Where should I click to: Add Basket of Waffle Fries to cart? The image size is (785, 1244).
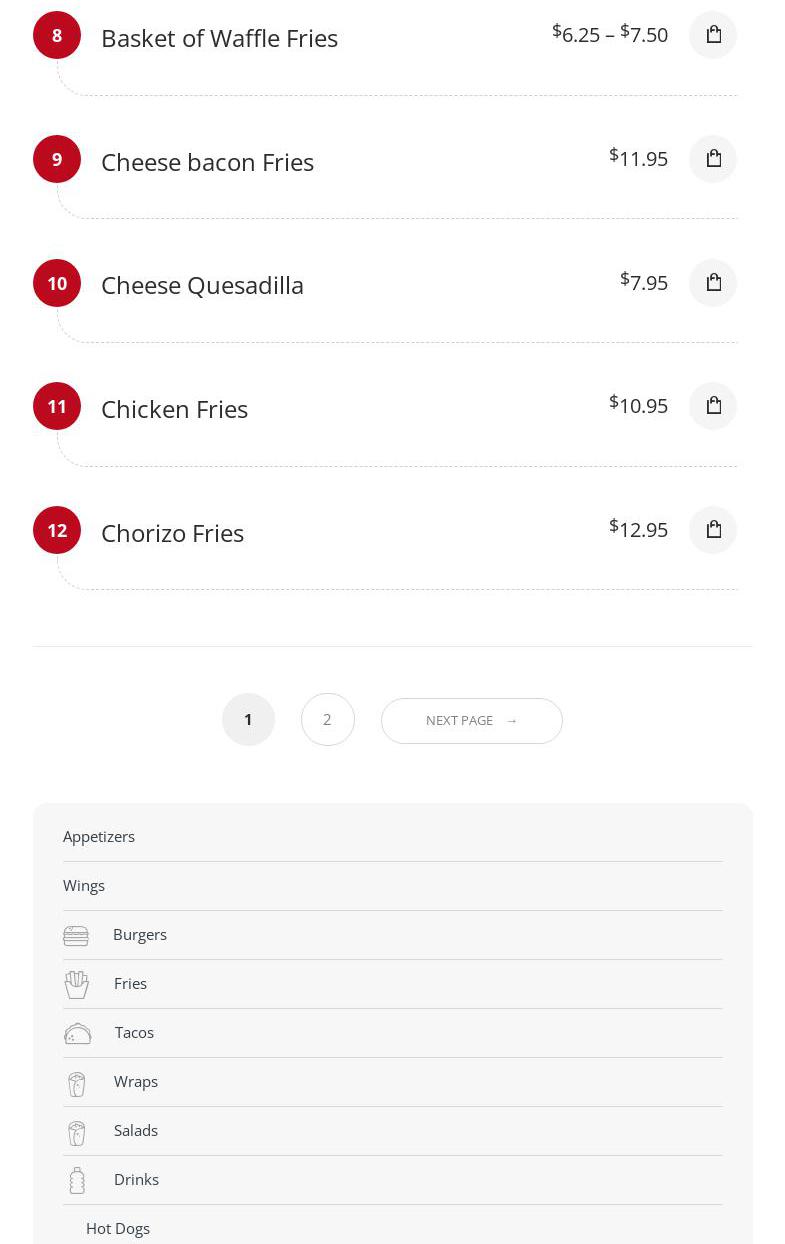[713, 35]
